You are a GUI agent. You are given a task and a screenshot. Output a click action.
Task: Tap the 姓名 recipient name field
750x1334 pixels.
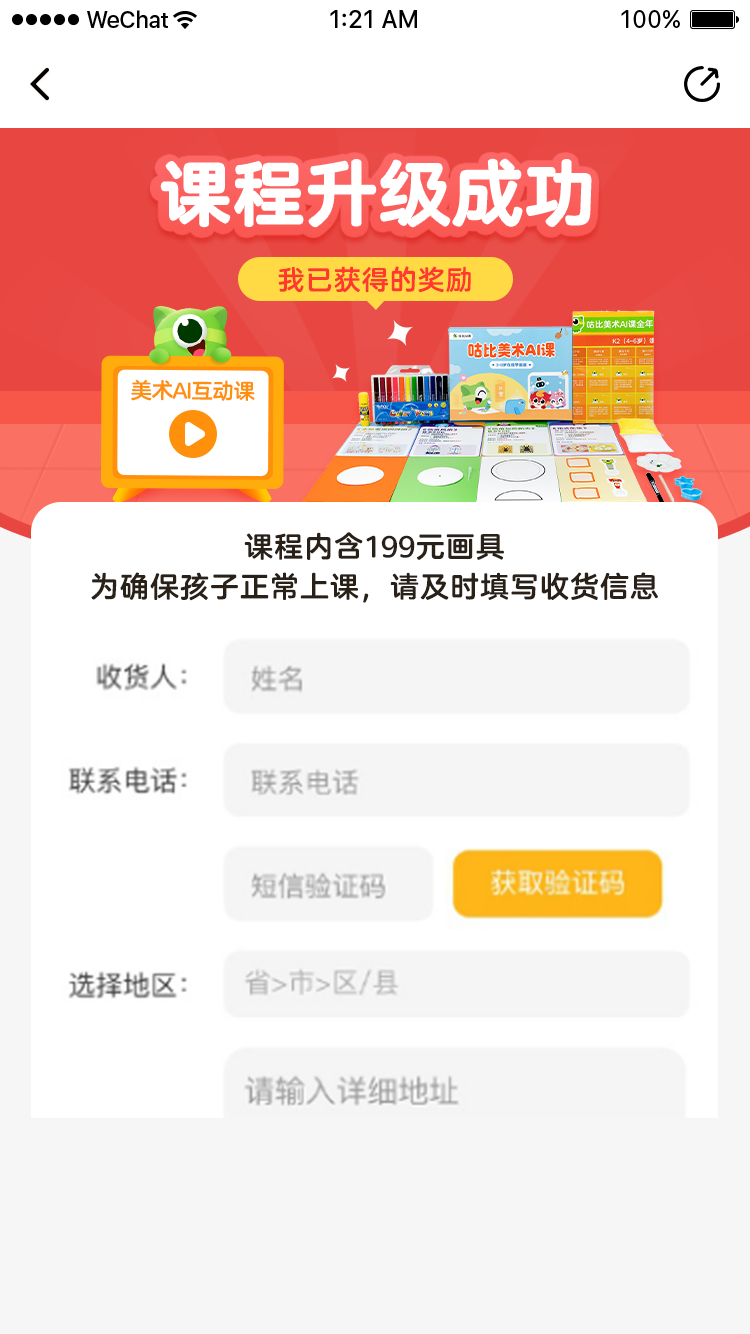[456, 677]
